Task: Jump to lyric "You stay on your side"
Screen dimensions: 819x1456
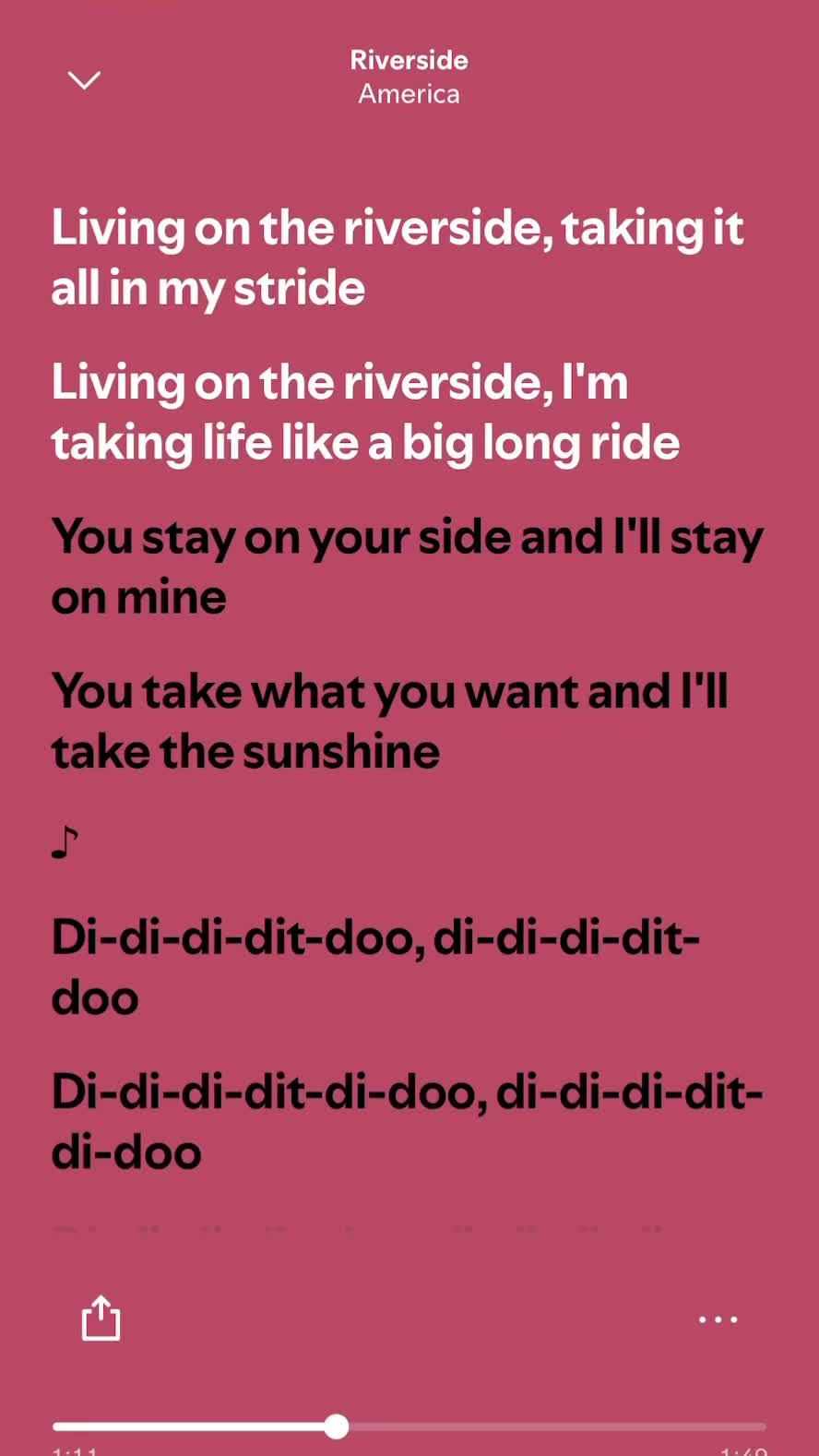Action: point(408,567)
